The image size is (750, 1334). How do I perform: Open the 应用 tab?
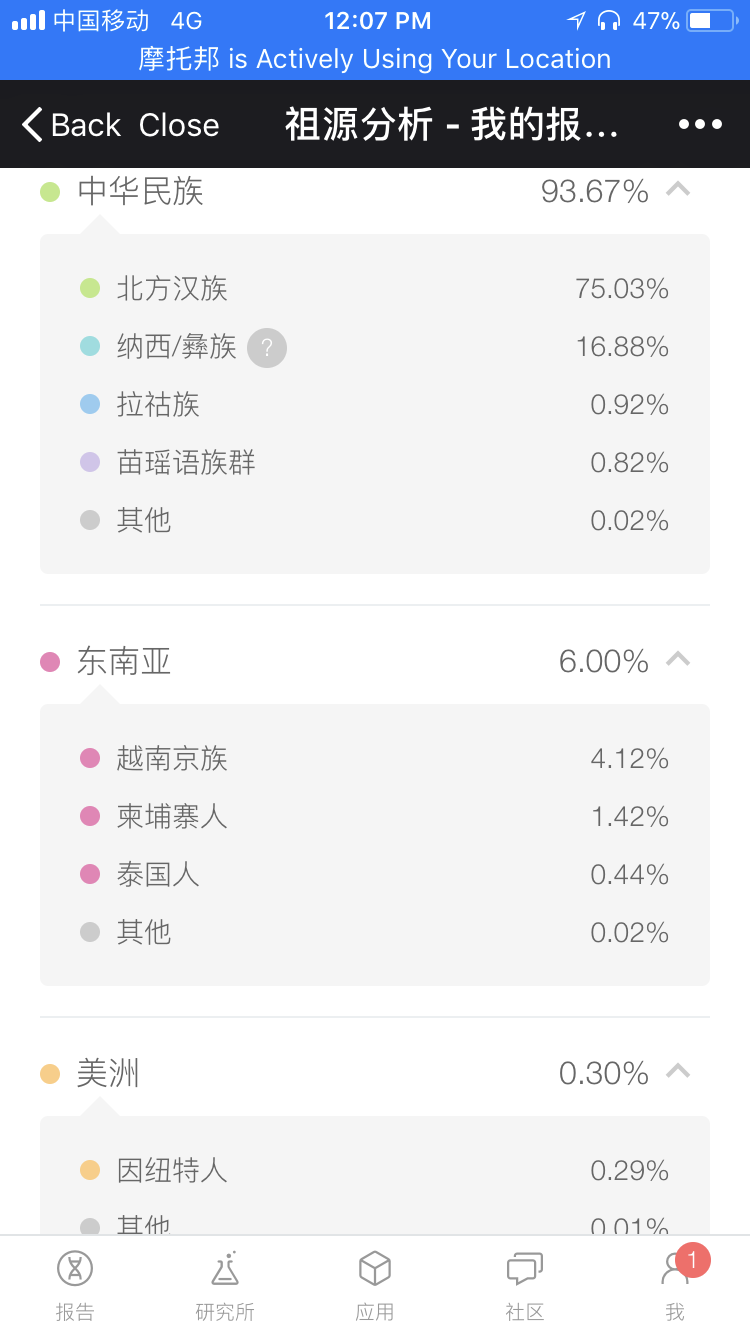coord(375,1285)
